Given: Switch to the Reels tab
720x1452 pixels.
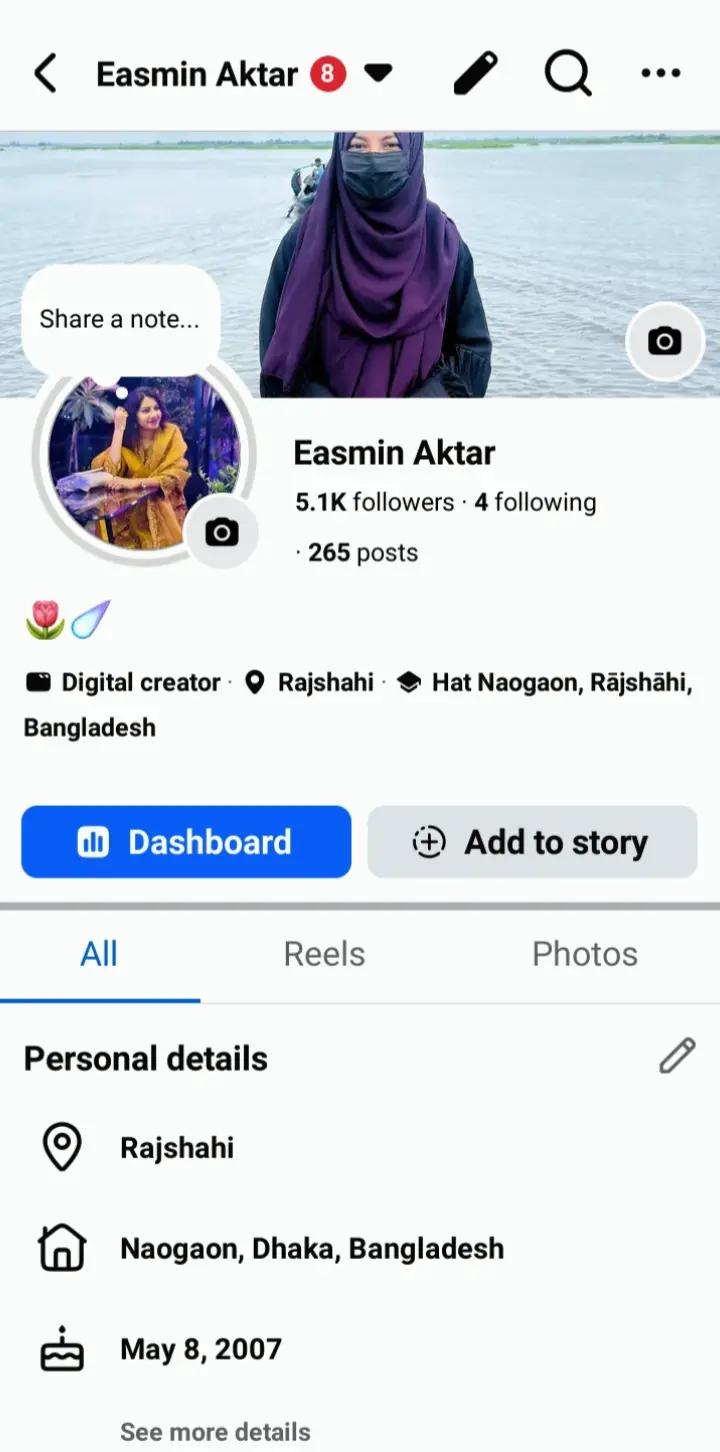Looking at the screenshot, I should [324, 954].
